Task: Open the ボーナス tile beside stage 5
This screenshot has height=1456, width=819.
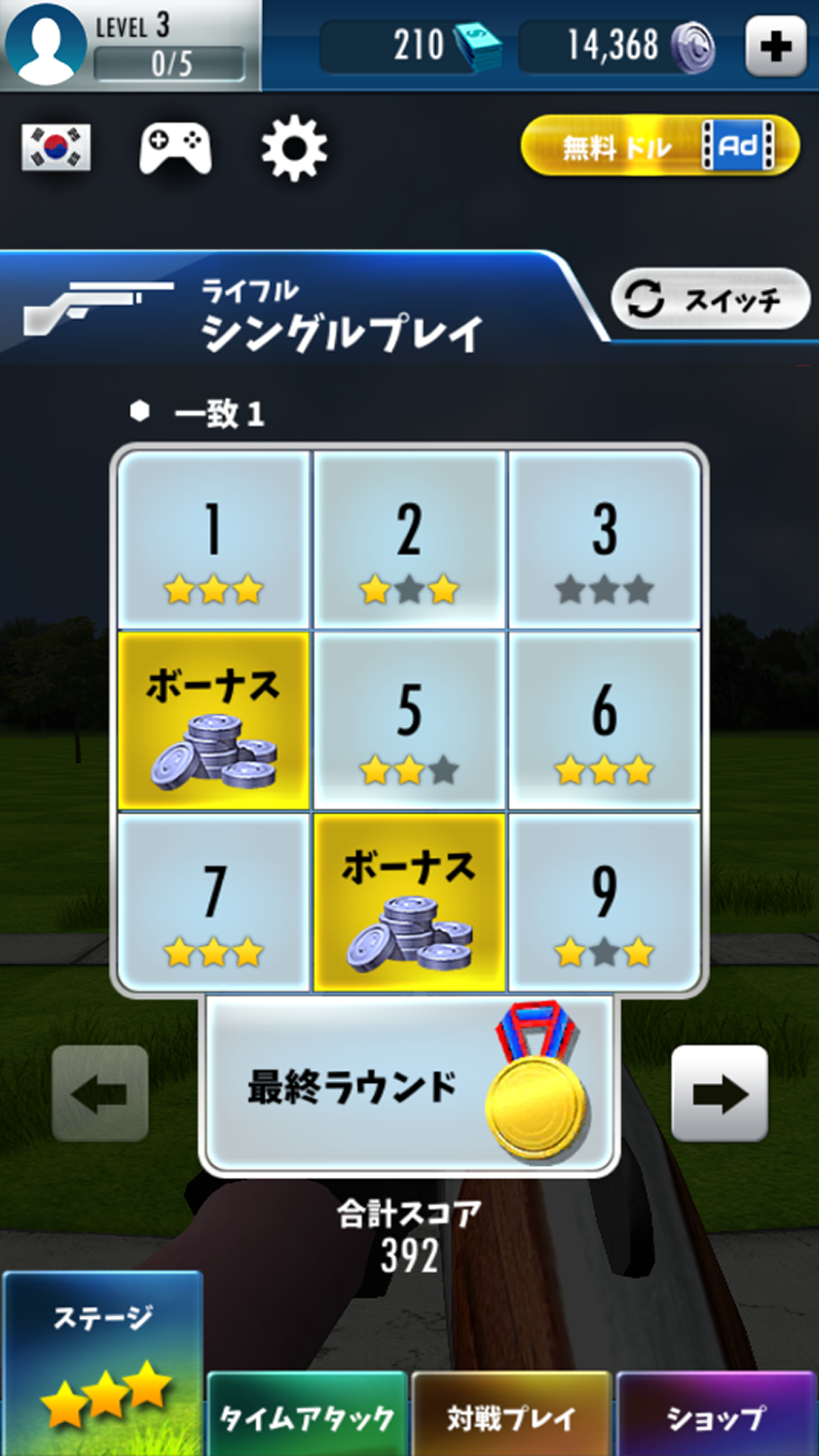Action: (x=213, y=721)
